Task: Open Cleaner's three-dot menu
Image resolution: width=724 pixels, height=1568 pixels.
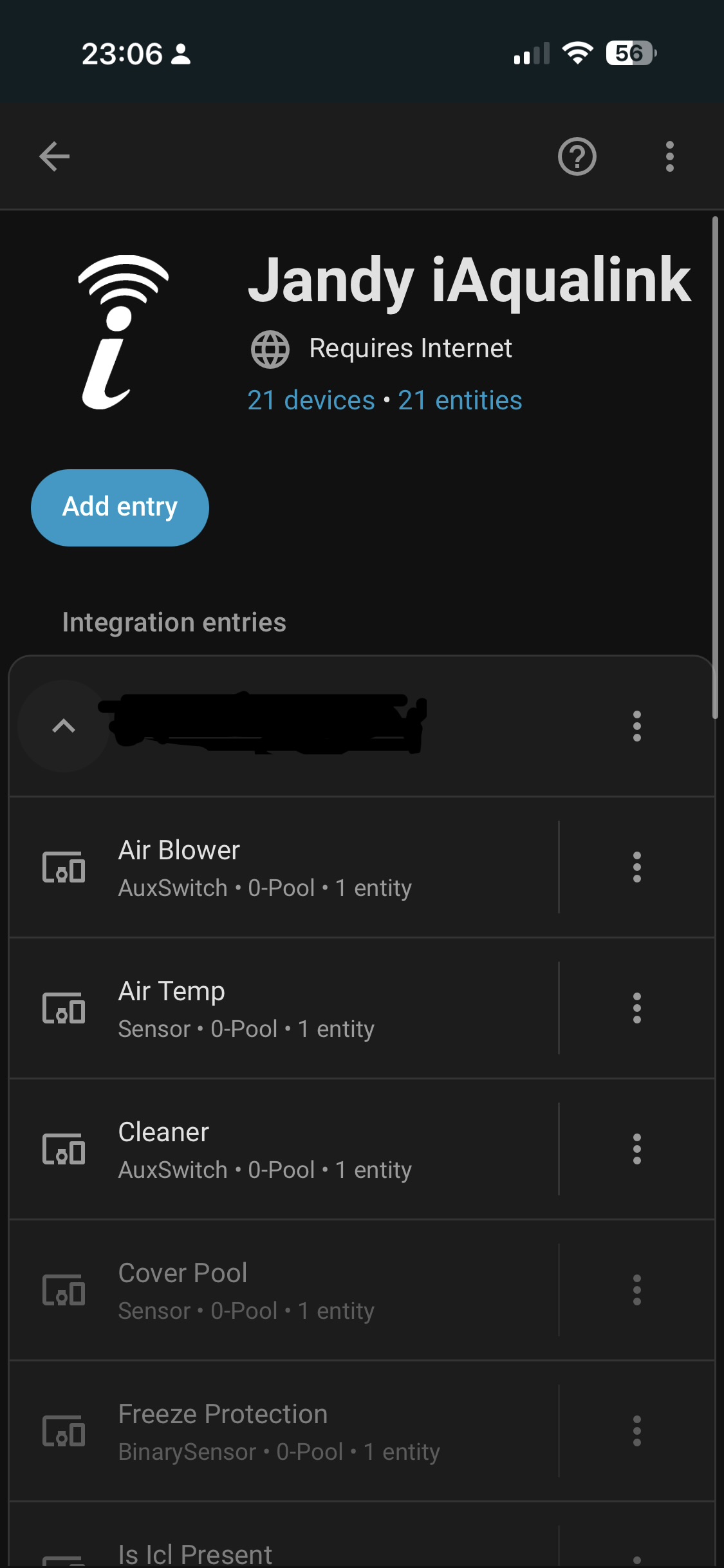Action: tap(636, 1149)
